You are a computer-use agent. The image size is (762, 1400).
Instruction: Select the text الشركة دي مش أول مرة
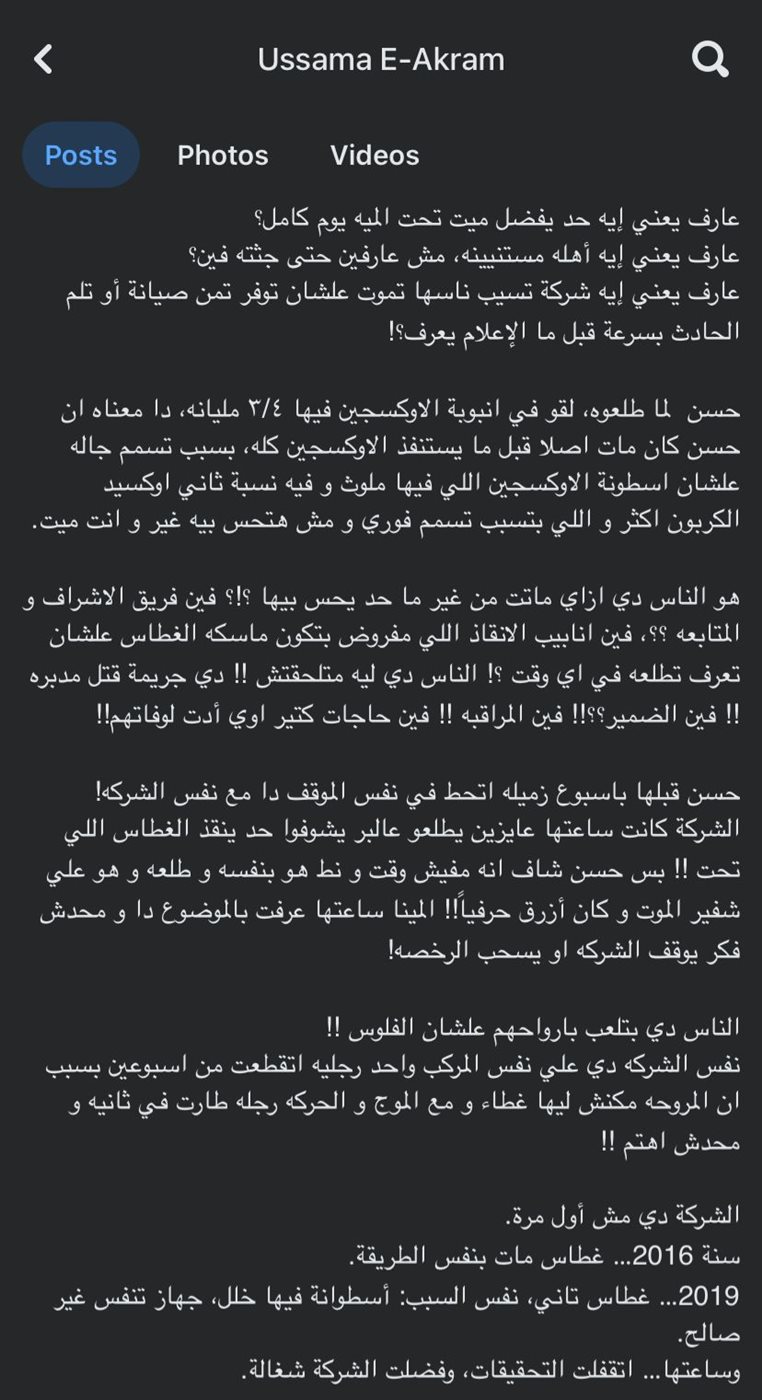[x=610, y=1205]
